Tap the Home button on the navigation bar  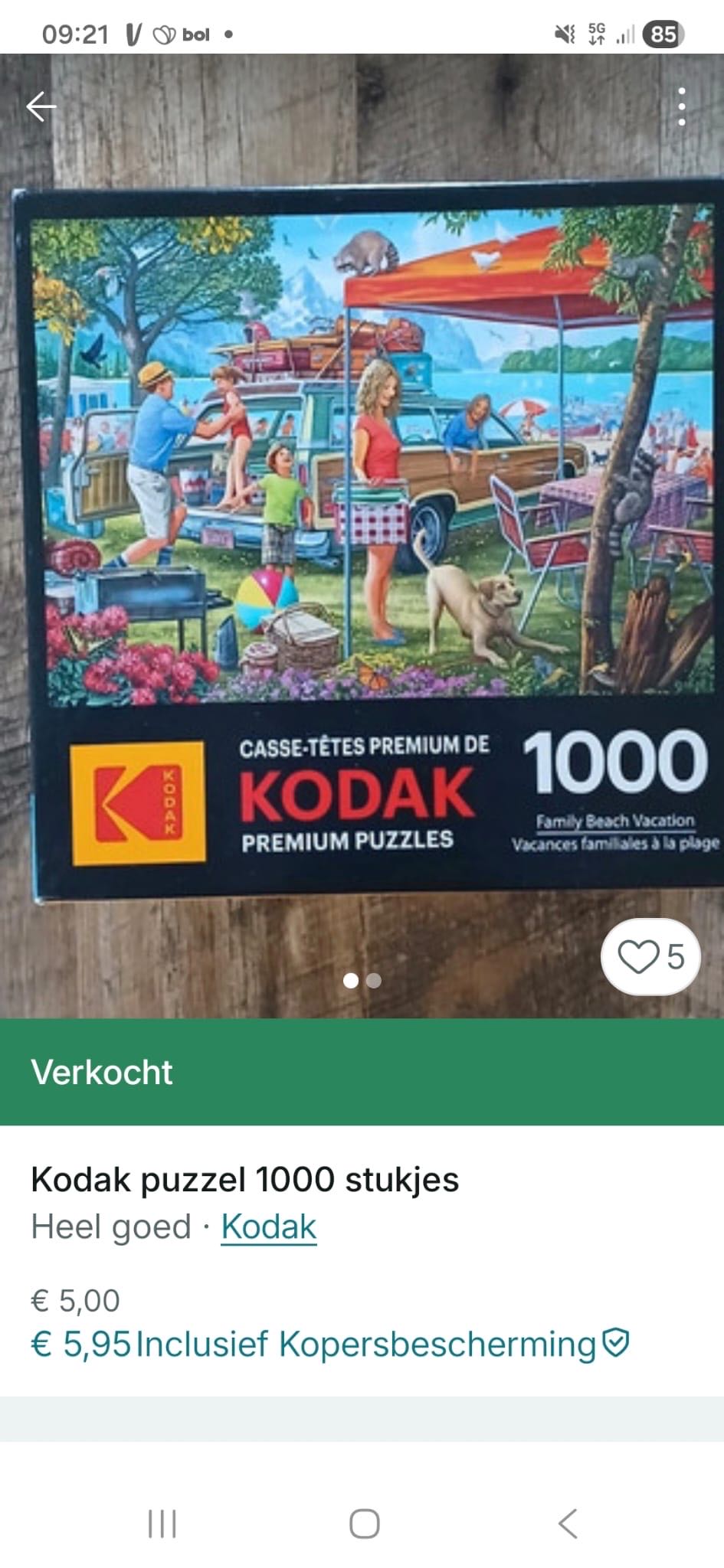click(x=362, y=1524)
